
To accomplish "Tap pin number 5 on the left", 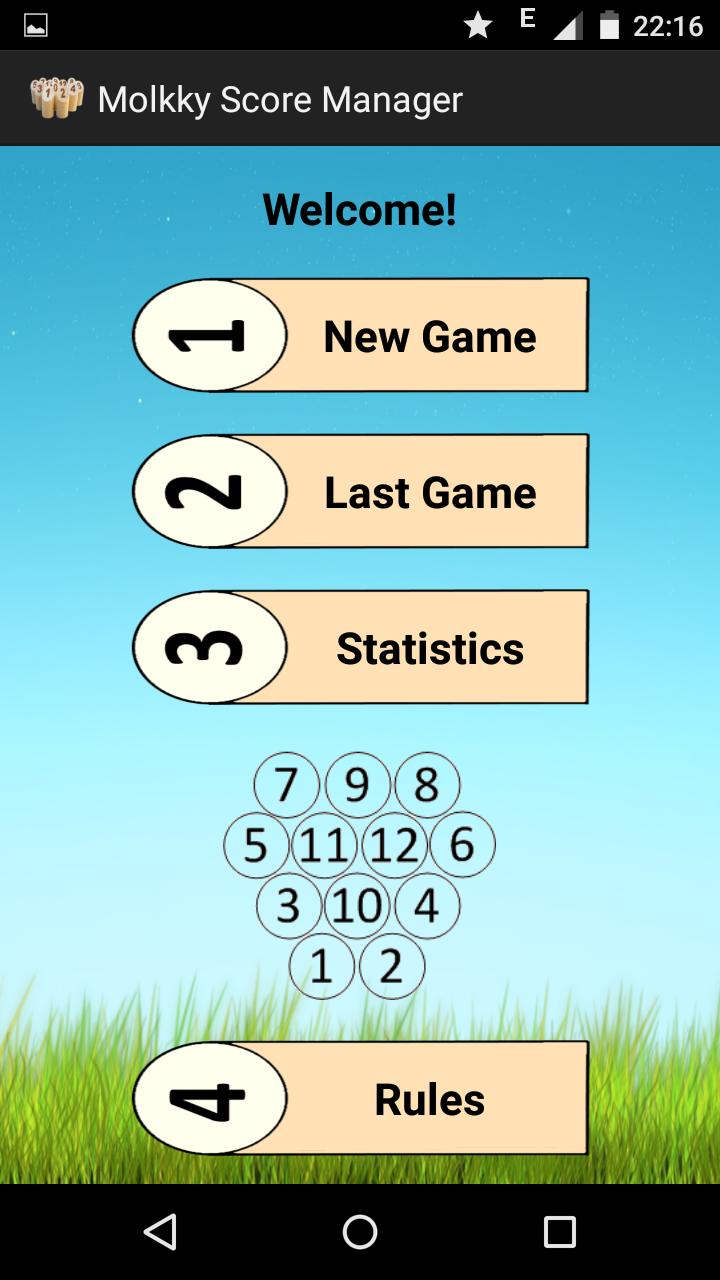I will 255,845.
